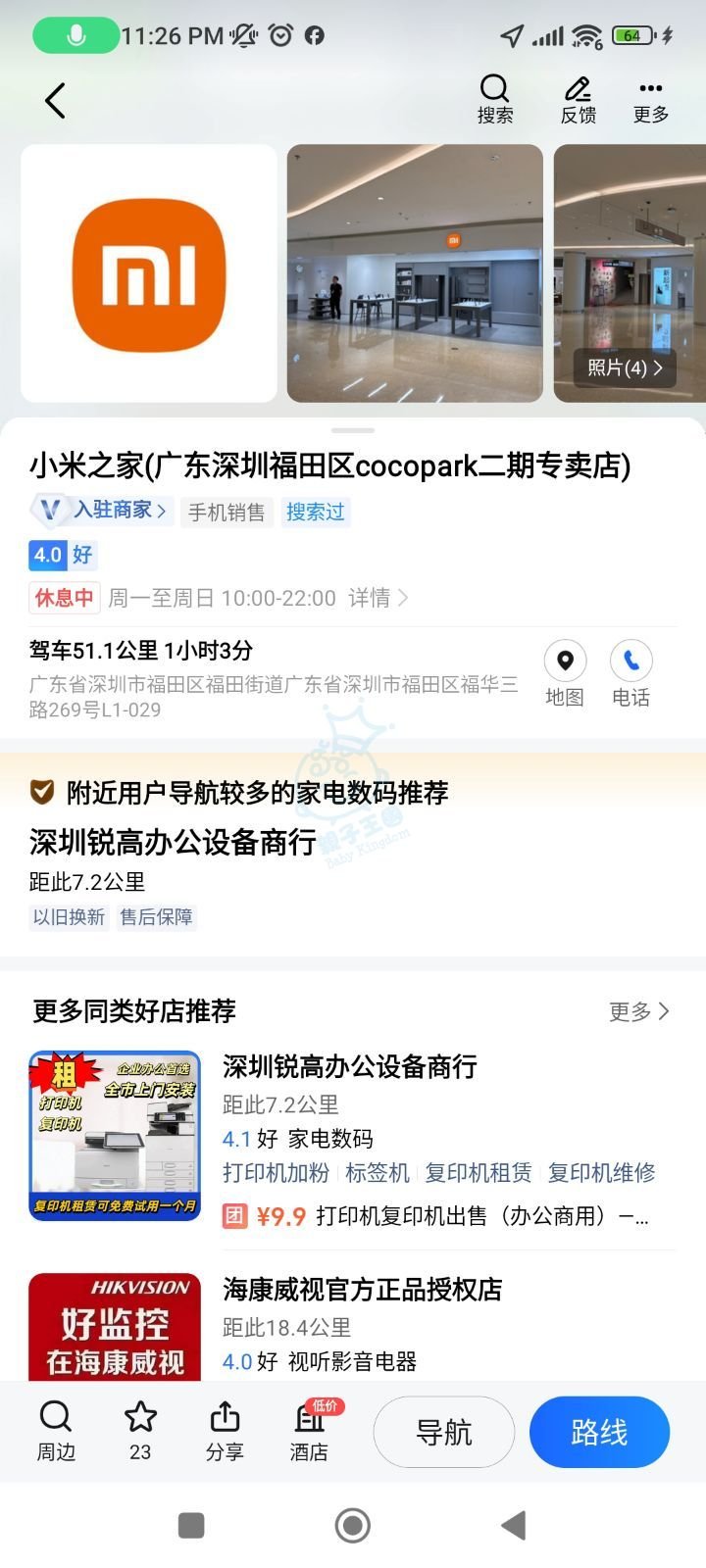Open the 更多 overflow menu at top
This screenshot has width=706, height=1568.
tap(650, 100)
